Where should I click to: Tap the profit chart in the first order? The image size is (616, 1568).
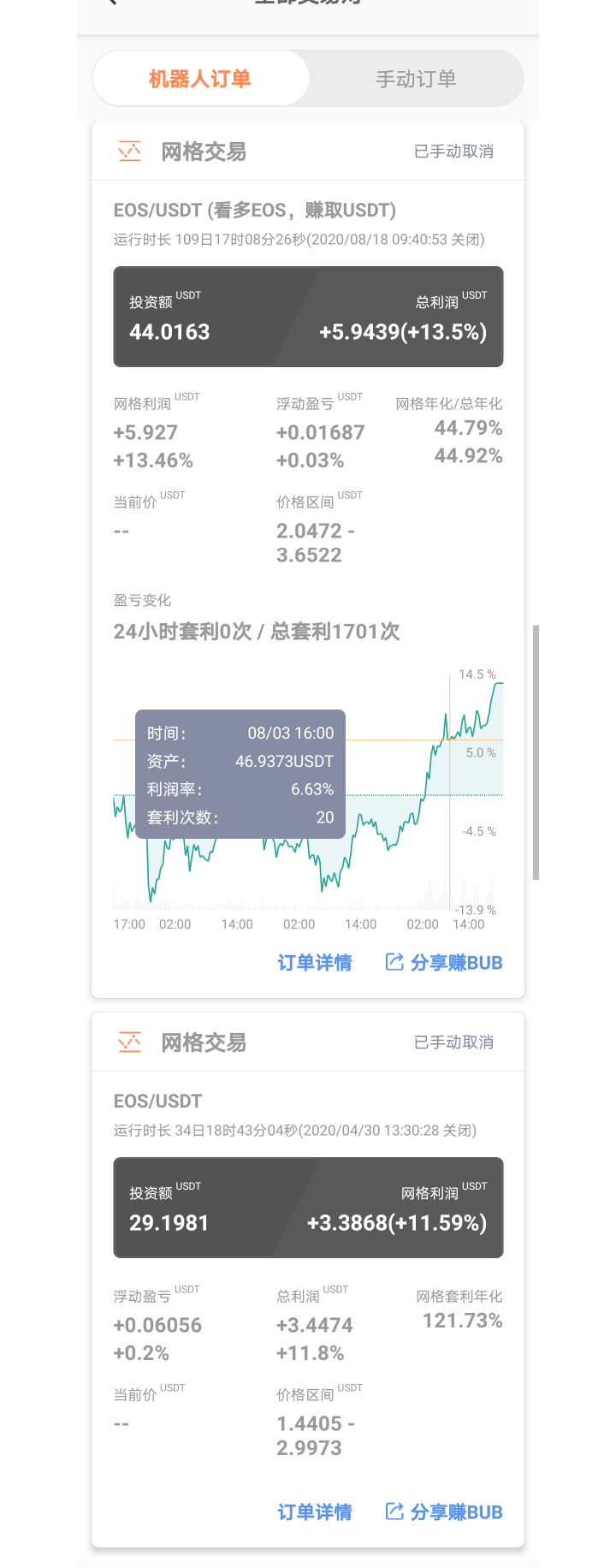click(x=308, y=796)
